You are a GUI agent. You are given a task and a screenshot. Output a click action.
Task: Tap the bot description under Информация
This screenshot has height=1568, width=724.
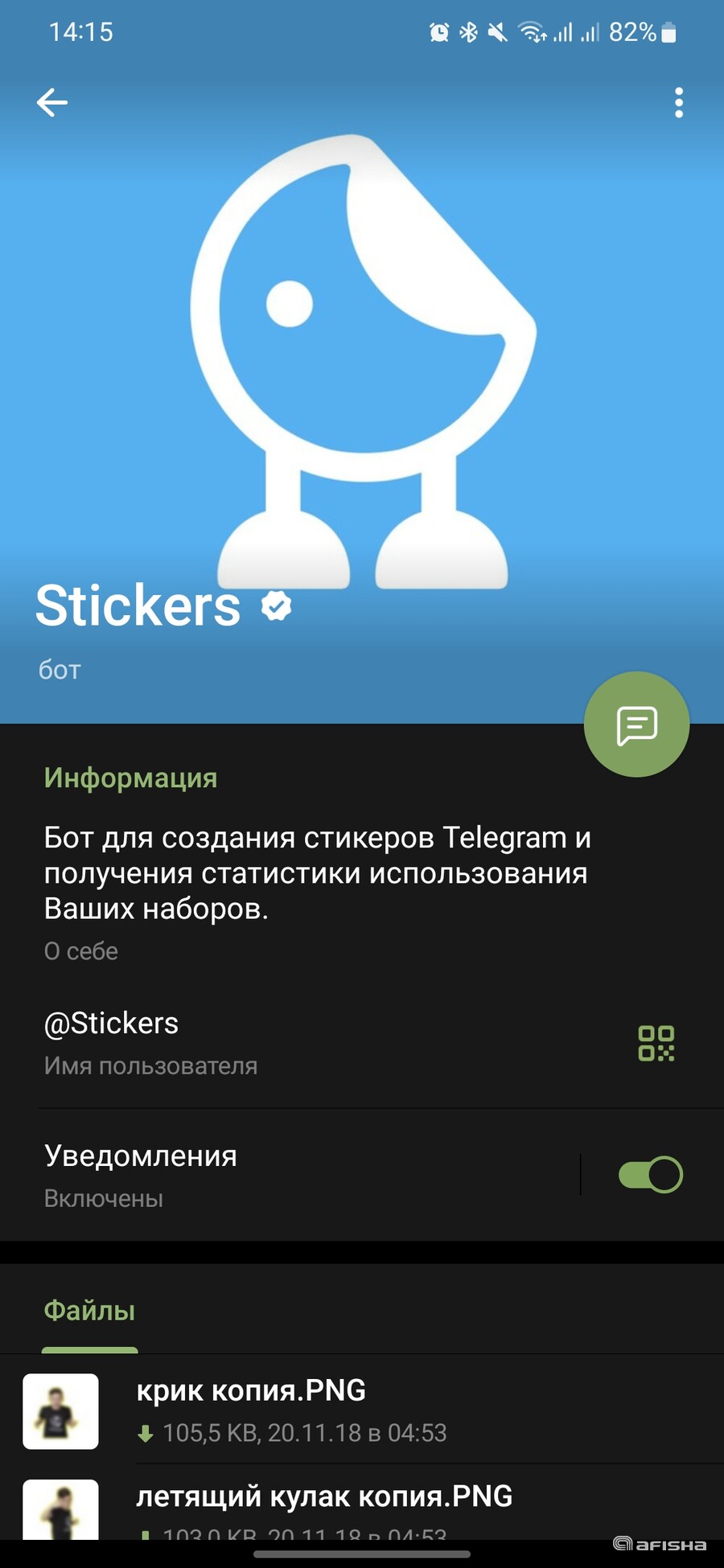coord(317,873)
